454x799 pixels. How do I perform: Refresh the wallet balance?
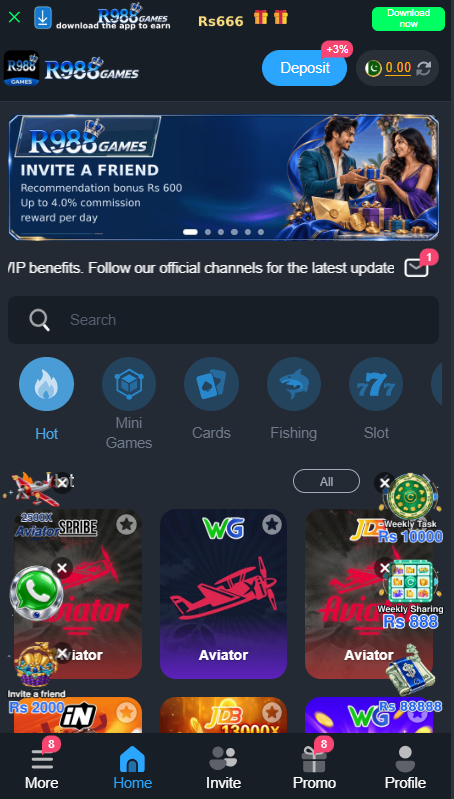[x=423, y=68]
